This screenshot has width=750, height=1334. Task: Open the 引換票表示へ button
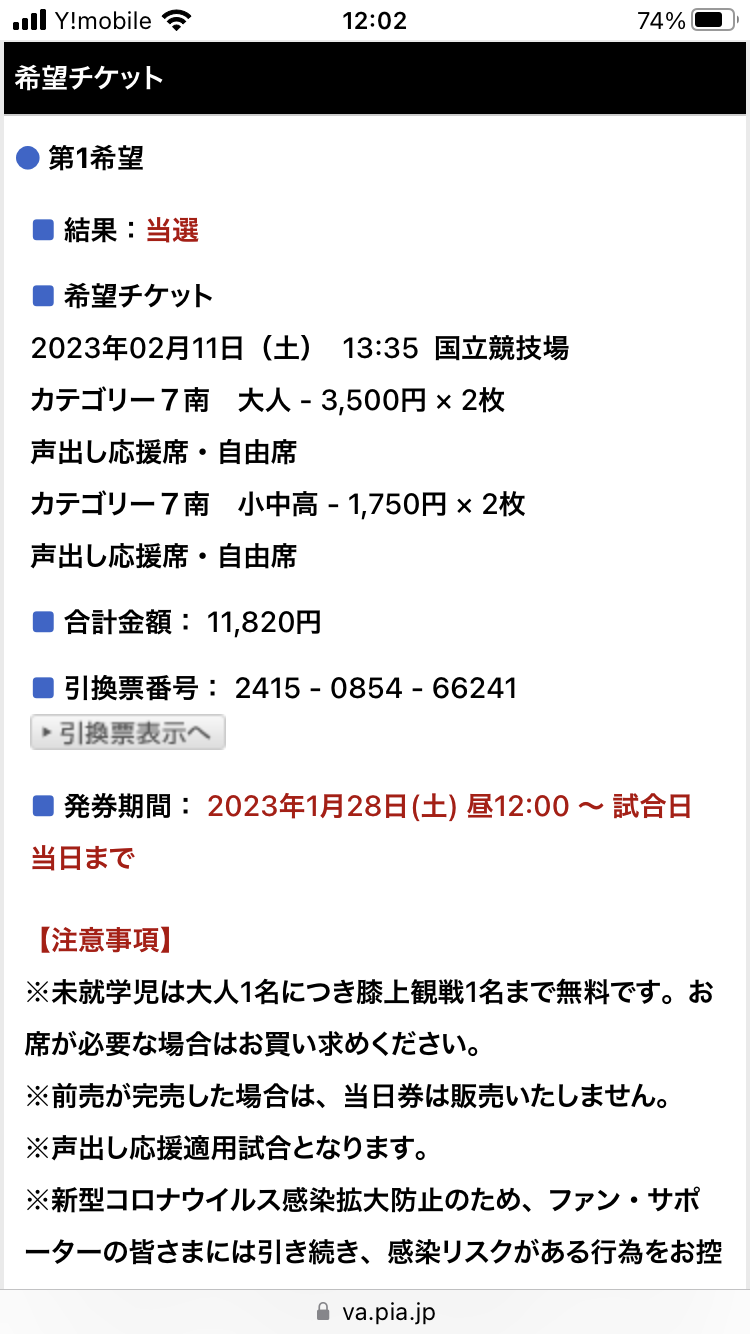coord(128,733)
